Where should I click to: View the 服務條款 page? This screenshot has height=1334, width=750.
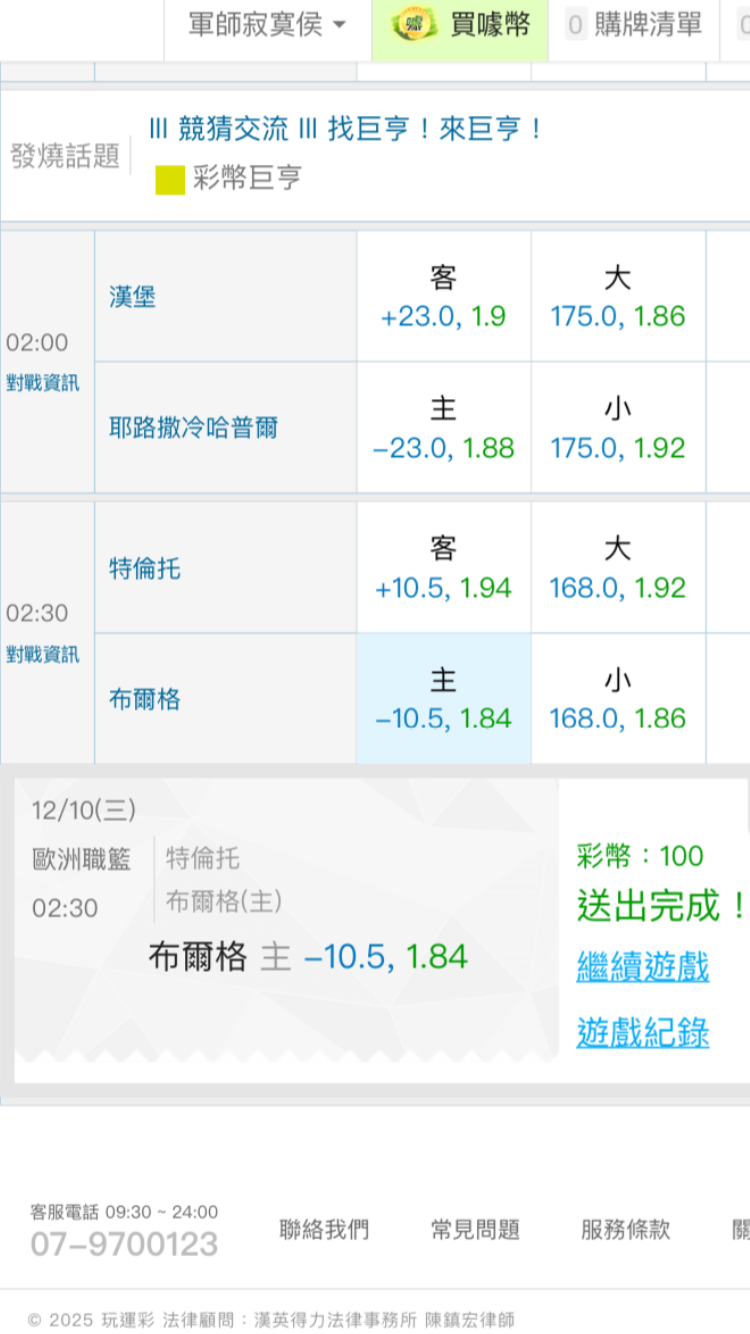tap(625, 1230)
